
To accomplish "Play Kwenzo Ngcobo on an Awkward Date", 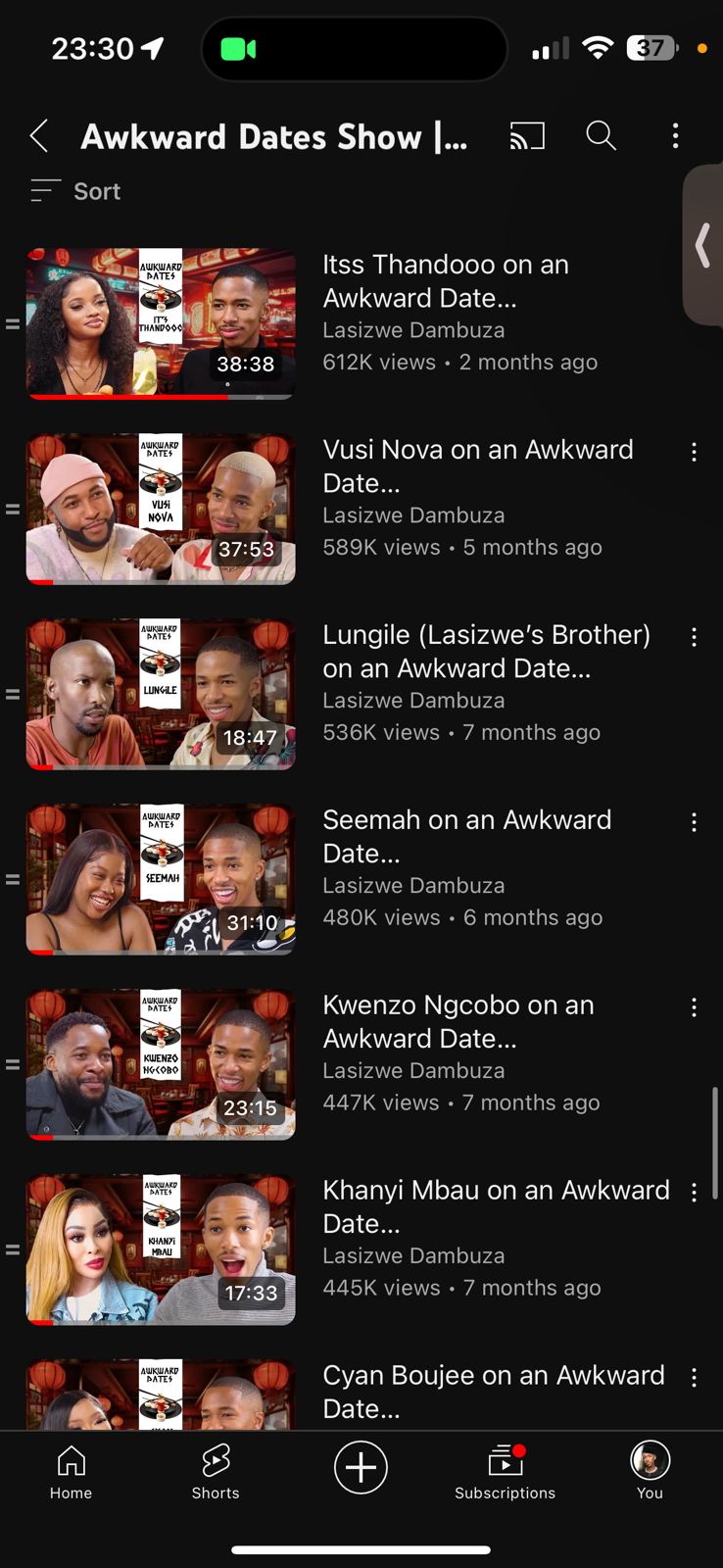I will point(161,1064).
